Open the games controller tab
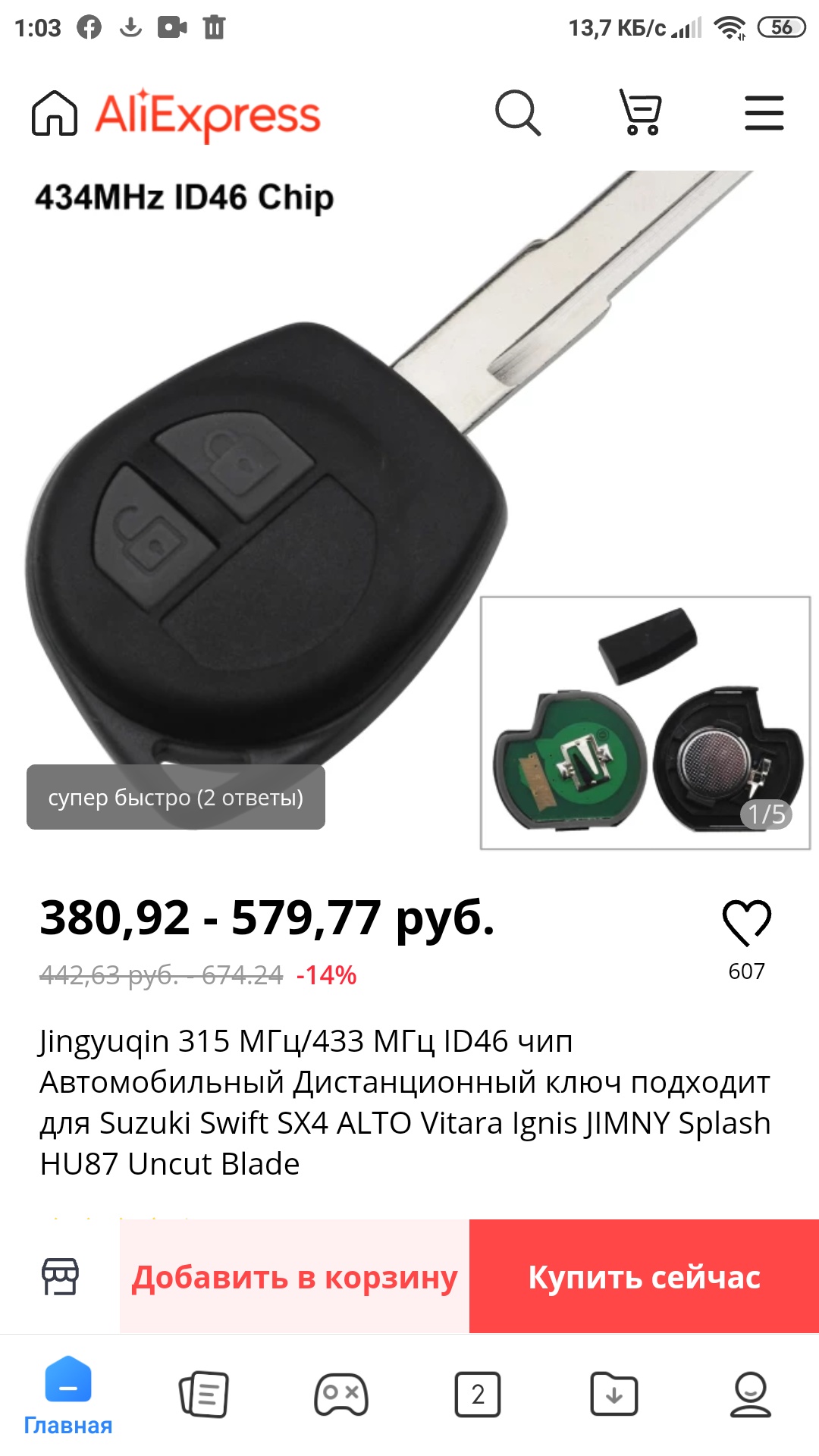Image resolution: width=819 pixels, height=1456 pixels. pyautogui.click(x=341, y=1394)
